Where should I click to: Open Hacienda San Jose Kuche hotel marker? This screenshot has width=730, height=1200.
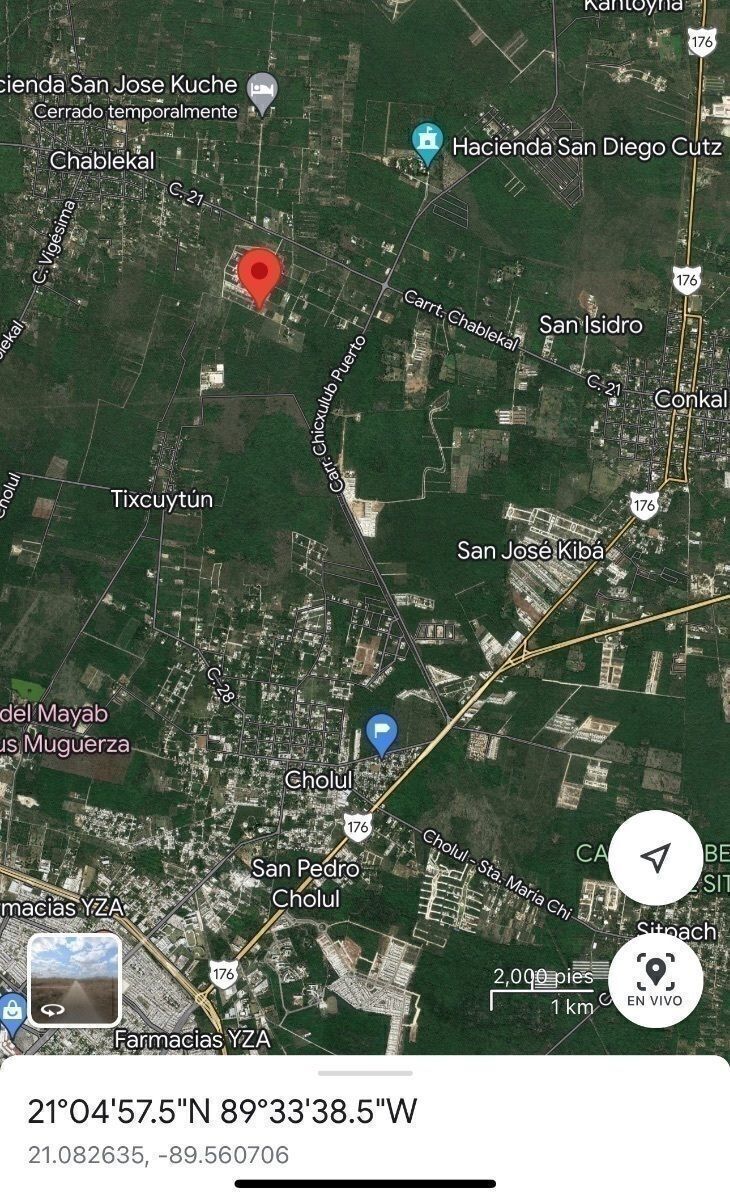262,93
